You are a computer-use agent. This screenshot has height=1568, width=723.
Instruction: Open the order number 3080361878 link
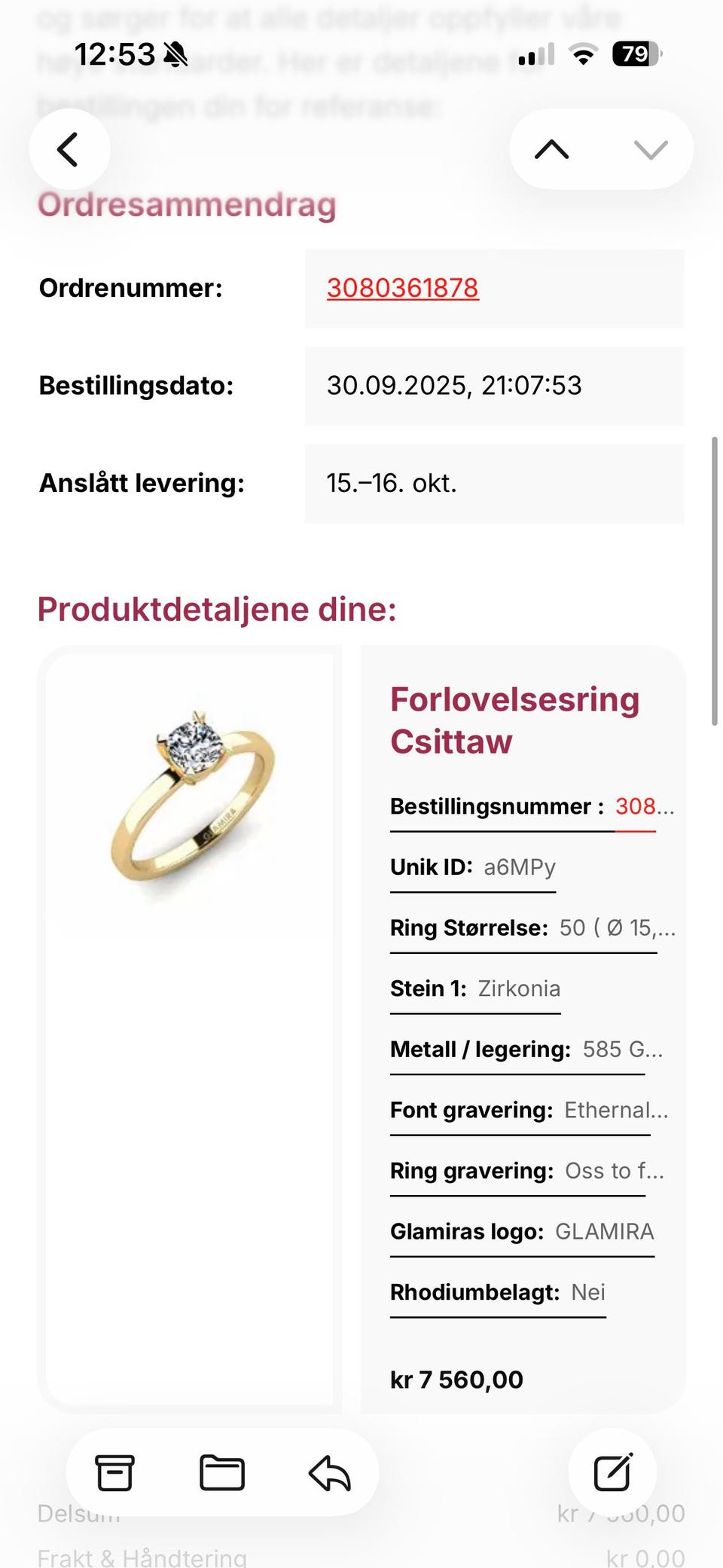pos(404,288)
